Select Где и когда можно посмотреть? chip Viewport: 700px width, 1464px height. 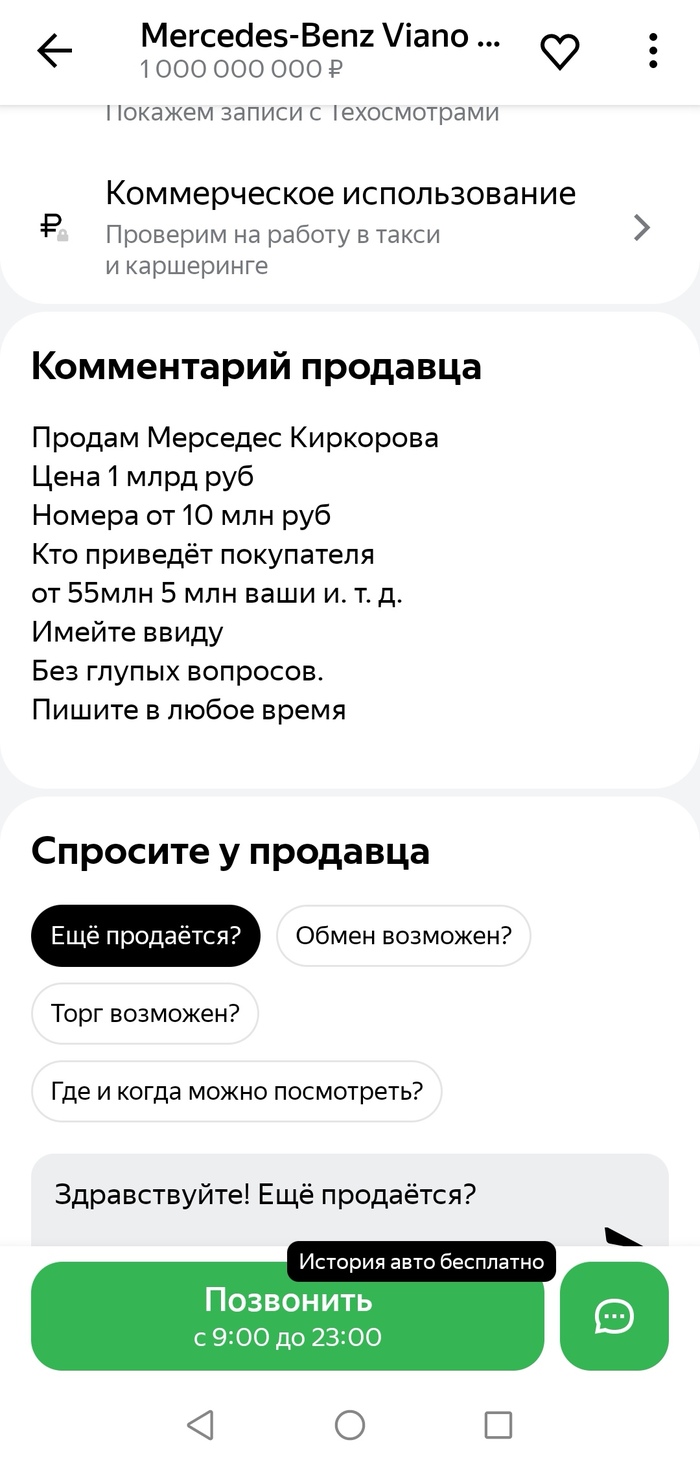point(236,1091)
